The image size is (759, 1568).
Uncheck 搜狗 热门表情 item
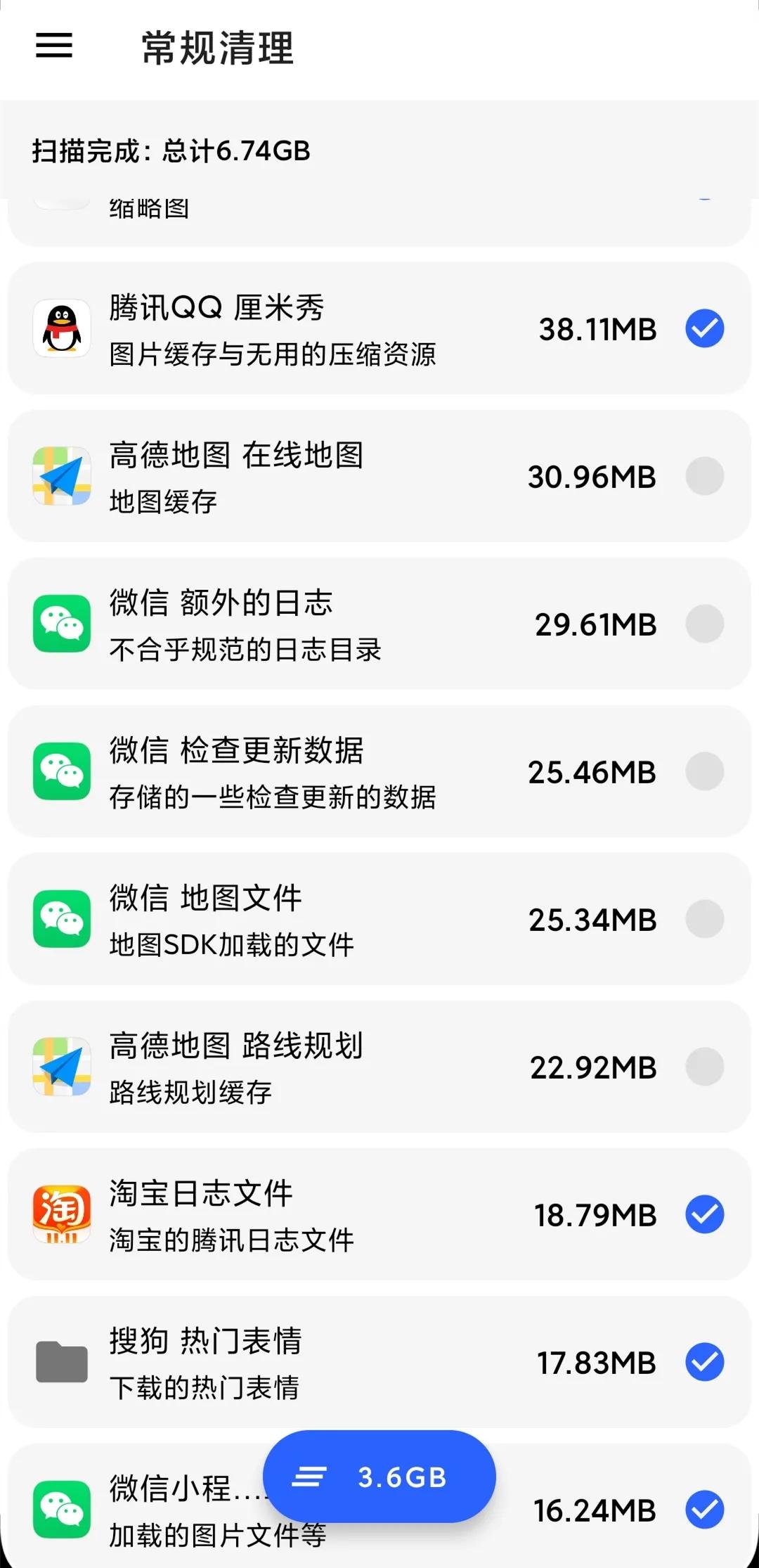click(704, 1362)
